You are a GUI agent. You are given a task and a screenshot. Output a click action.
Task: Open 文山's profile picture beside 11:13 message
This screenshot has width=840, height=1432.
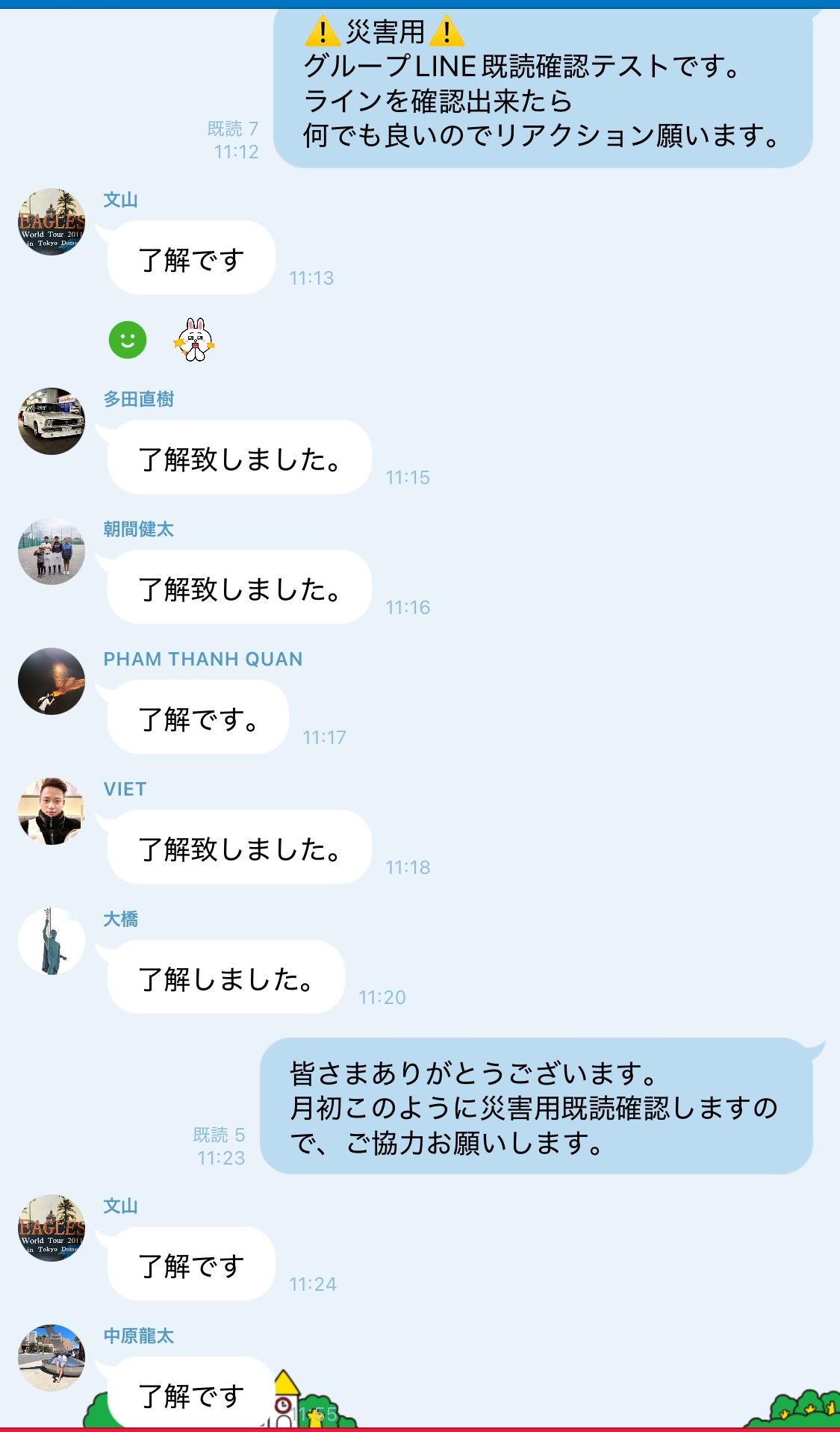(x=52, y=222)
